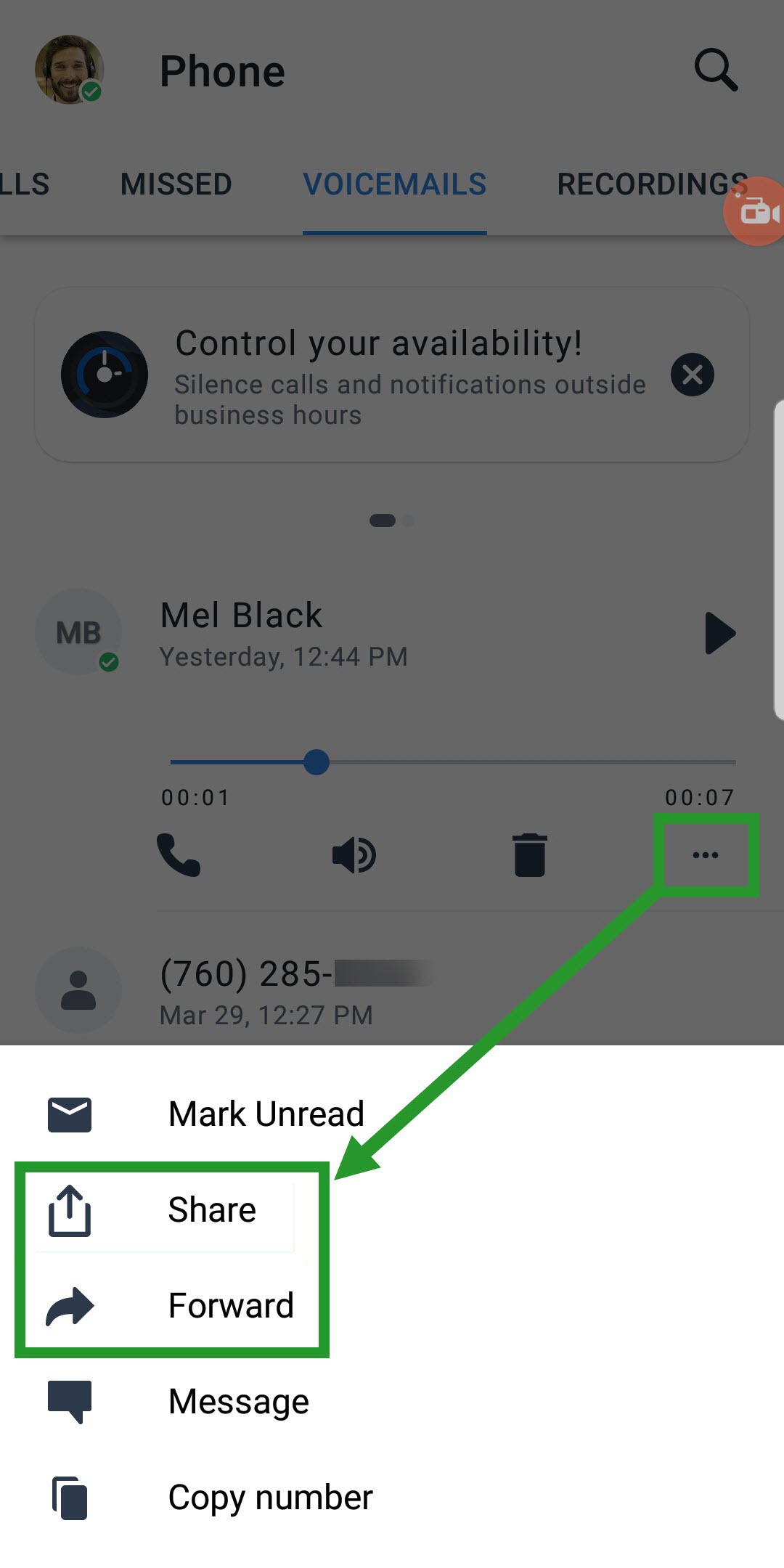Tap Copy number
The height and width of the screenshot is (1568, 784).
[392, 1498]
